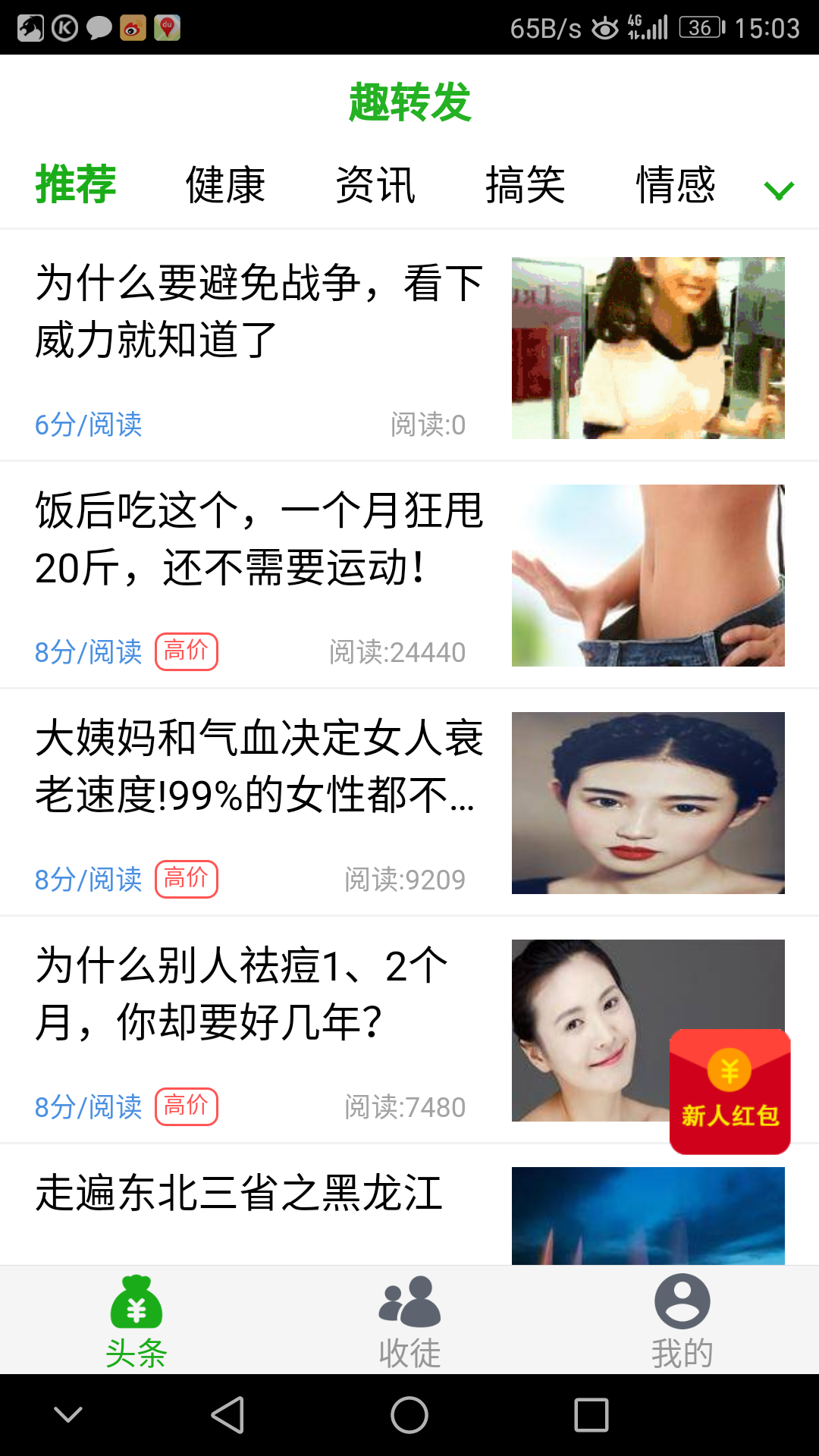The width and height of the screenshot is (819, 1456).
Task: Tap the battery indicator showing 36
Action: (701, 25)
